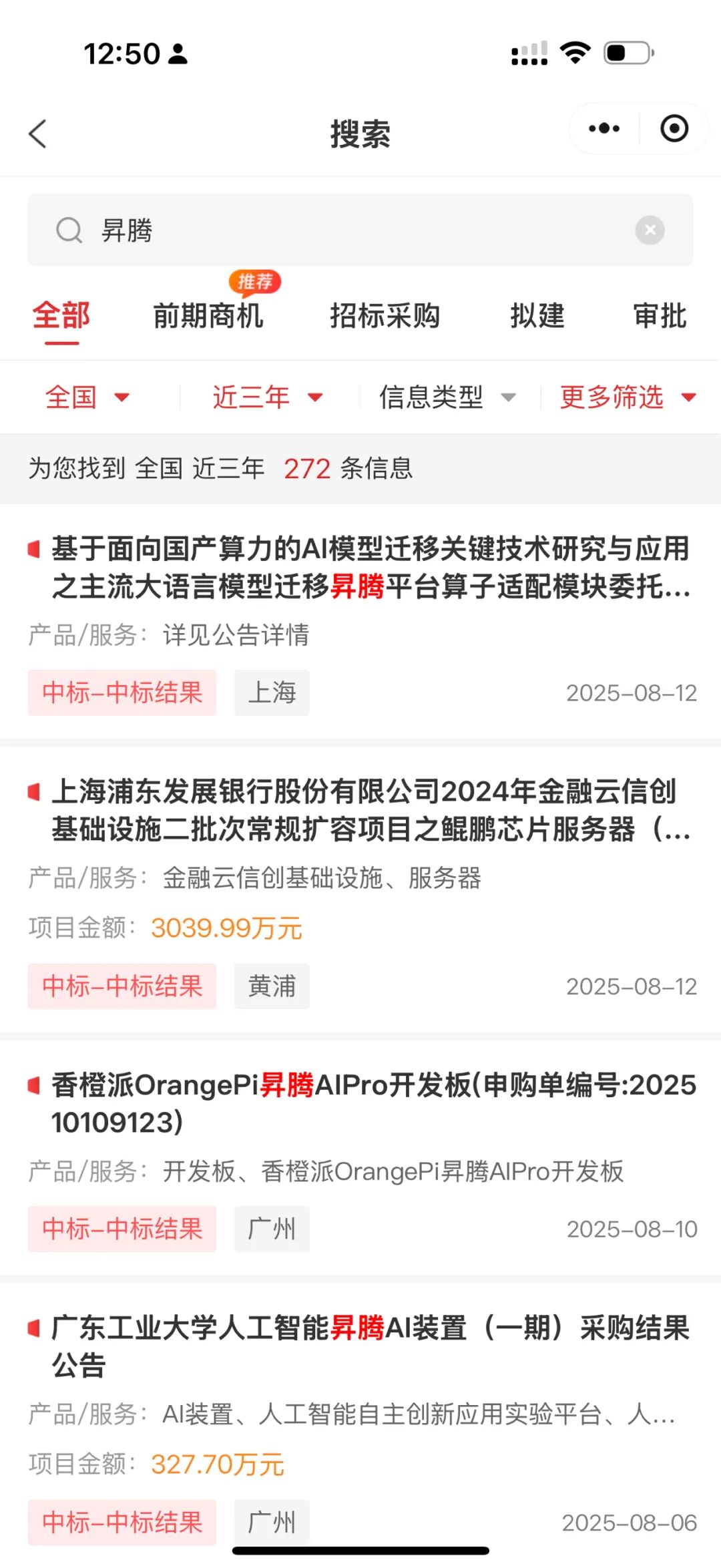Image resolution: width=721 pixels, height=1568 pixels.
Task: Expand the 全国 region dropdown
Action: 87,397
